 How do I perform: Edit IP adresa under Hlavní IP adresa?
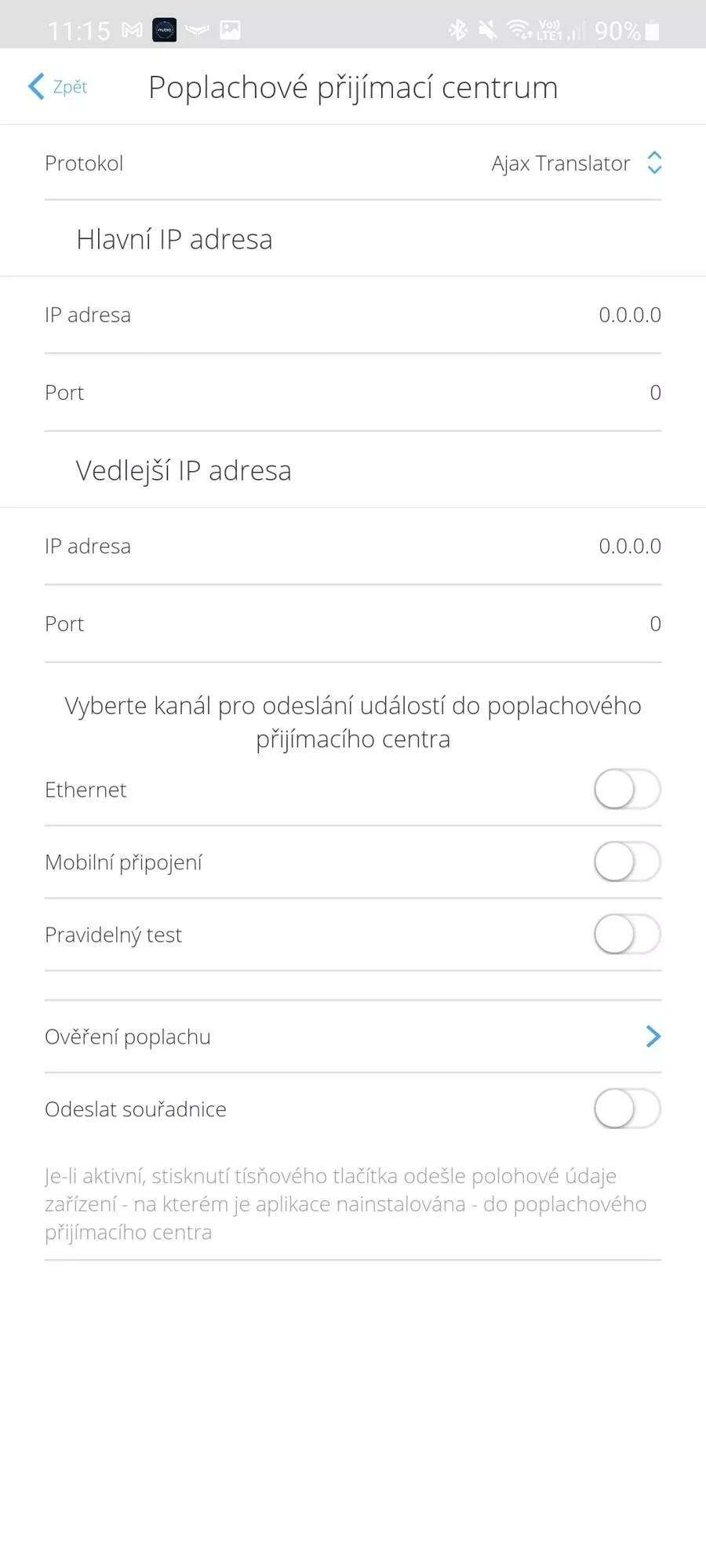tap(353, 315)
